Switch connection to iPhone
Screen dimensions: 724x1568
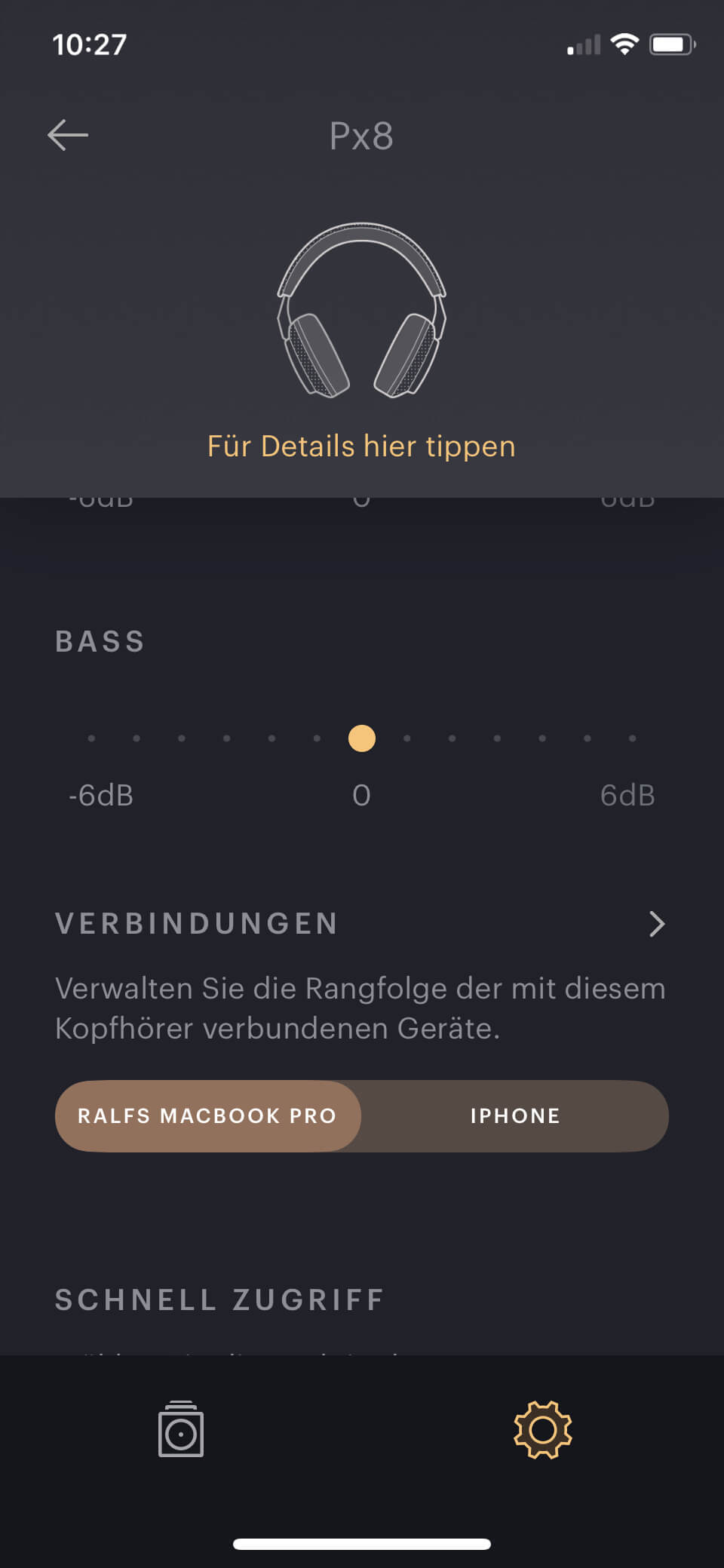pos(515,1116)
